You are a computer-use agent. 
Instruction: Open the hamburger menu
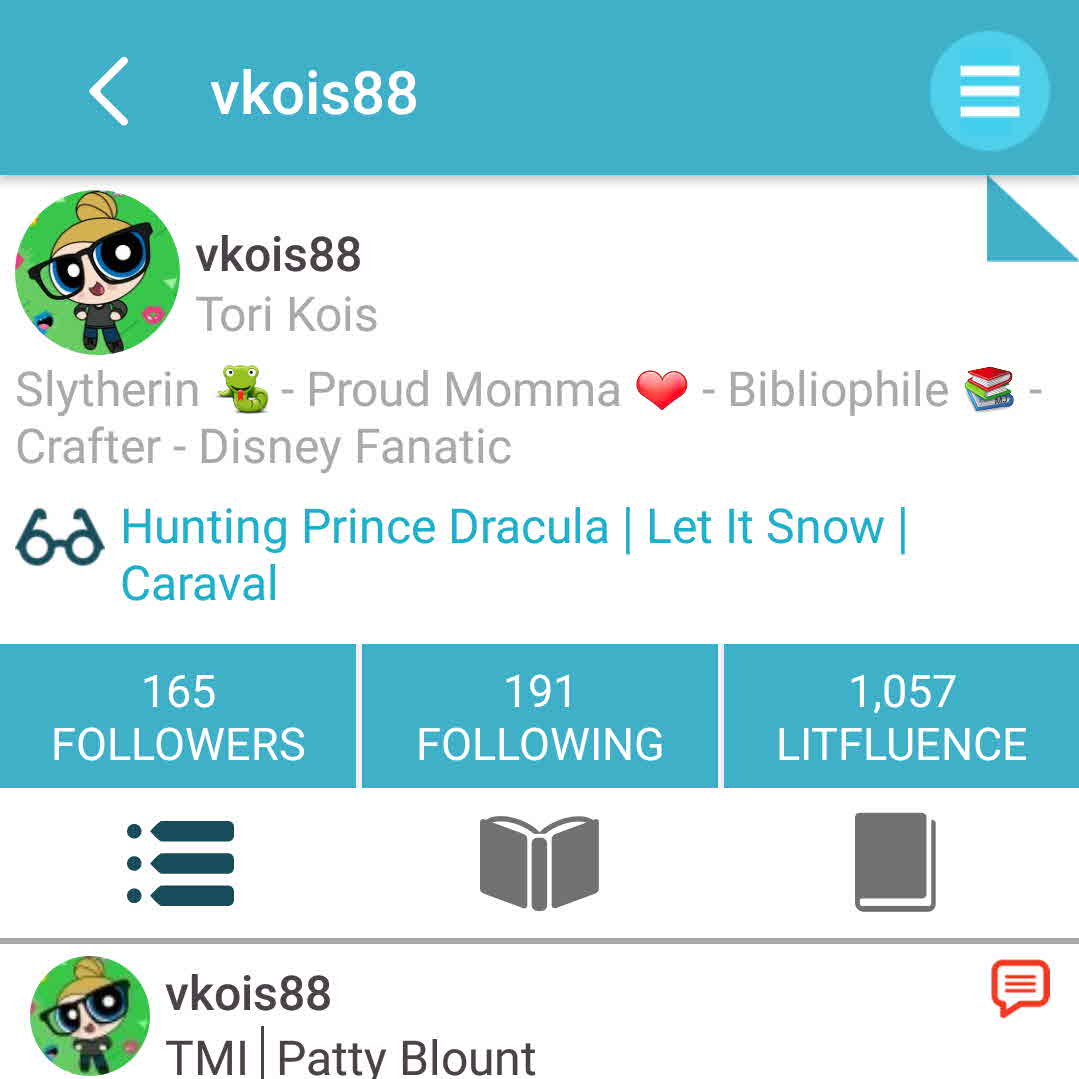(x=989, y=91)
